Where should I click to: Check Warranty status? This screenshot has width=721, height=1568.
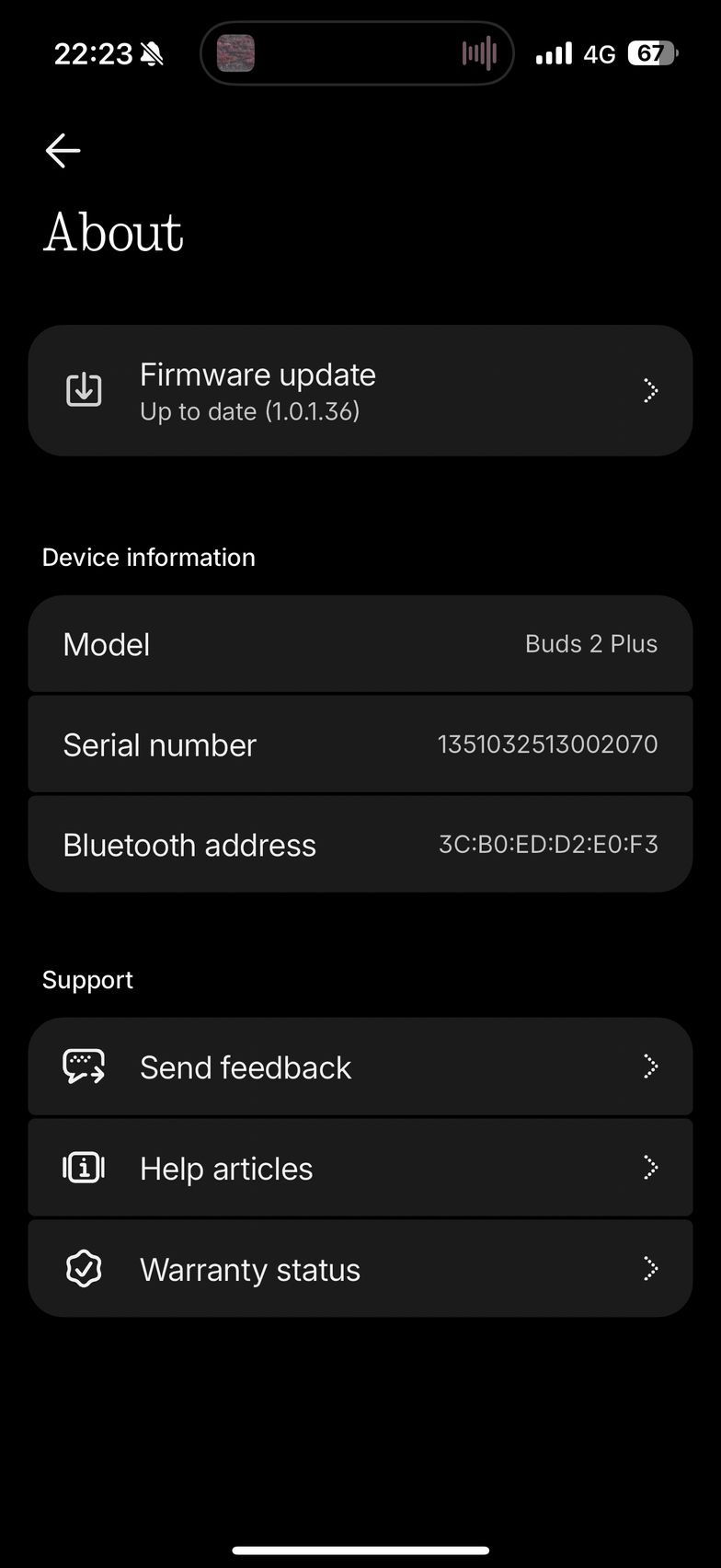coord(360,1269)
